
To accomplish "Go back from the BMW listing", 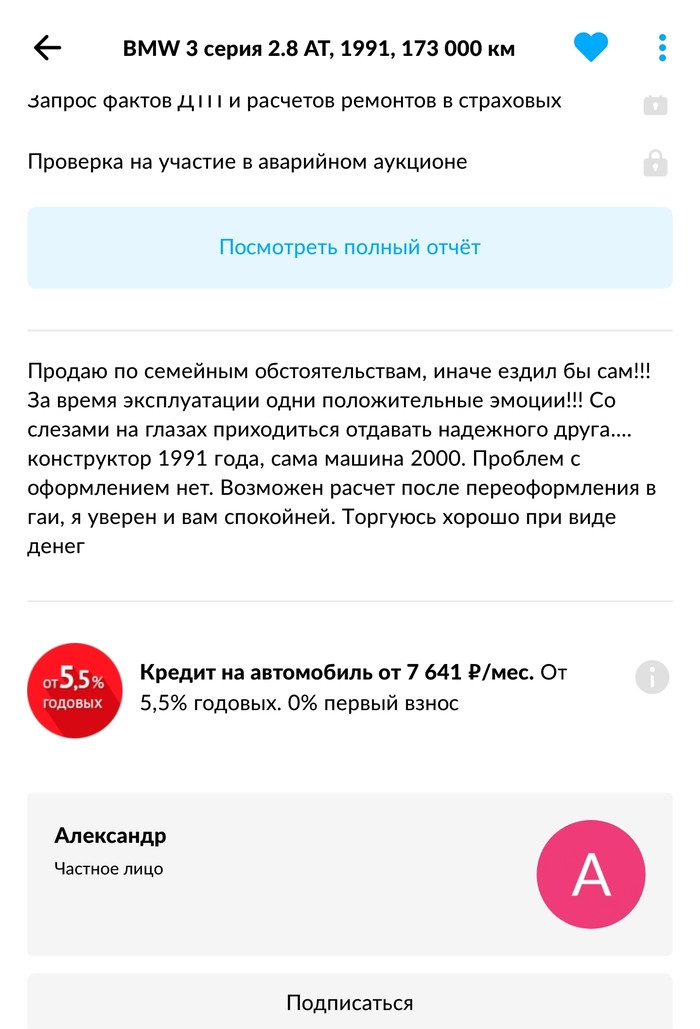I will coord(47,47).
